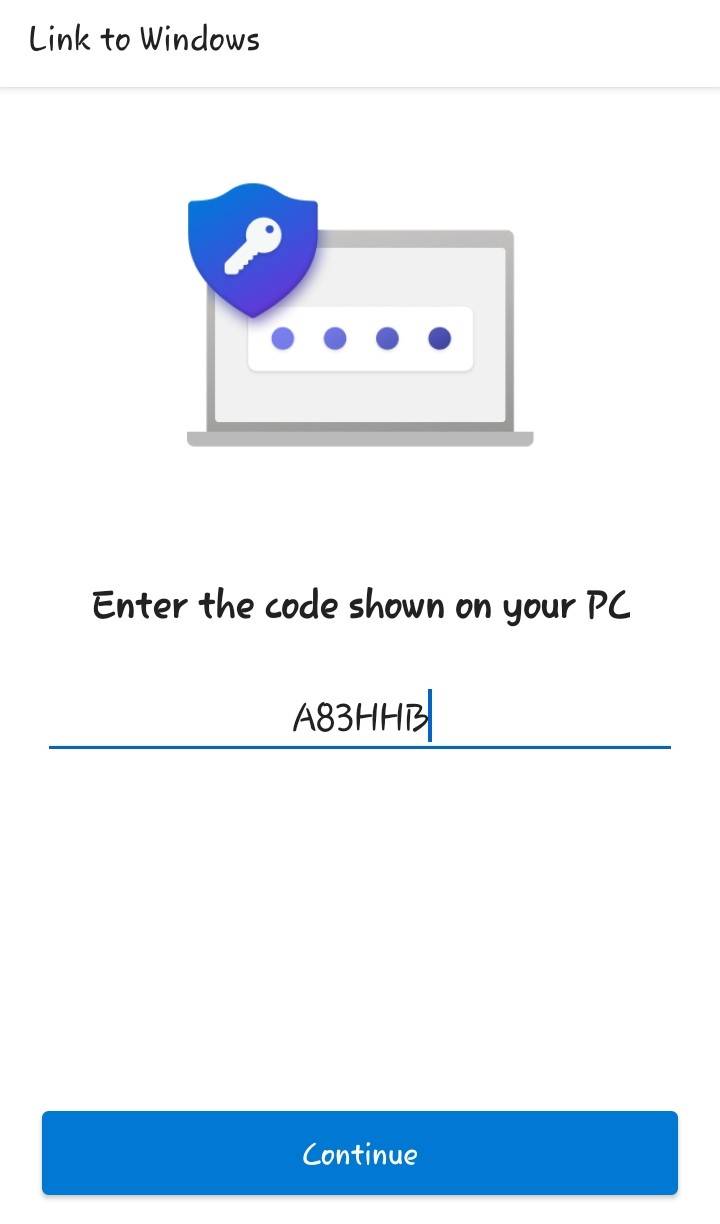The height and width of the screenshot is (1224, 720).
Task: Click the first purple dot in the illustration
Action: [x=283, y=339]
